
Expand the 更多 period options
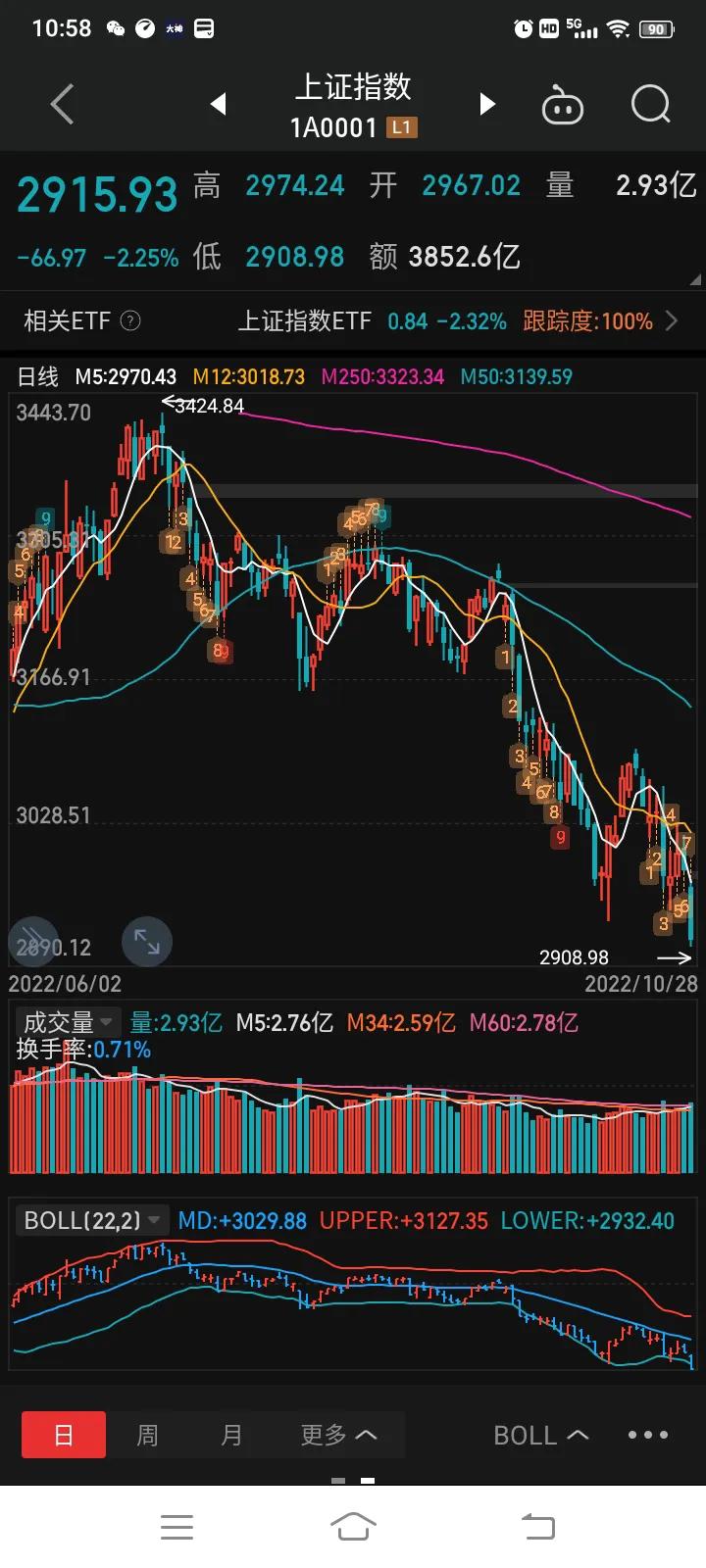338,1436
